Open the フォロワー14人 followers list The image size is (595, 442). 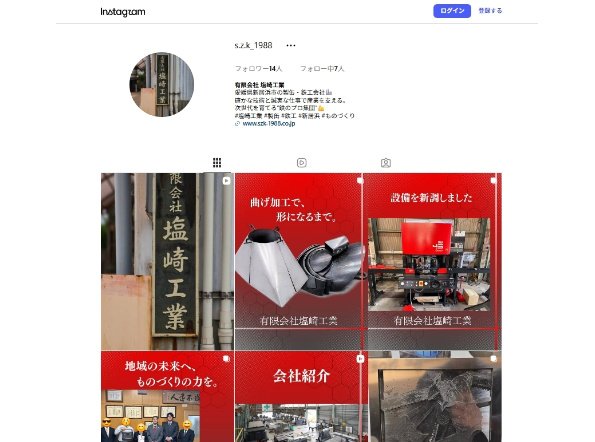tap(258, 69)
